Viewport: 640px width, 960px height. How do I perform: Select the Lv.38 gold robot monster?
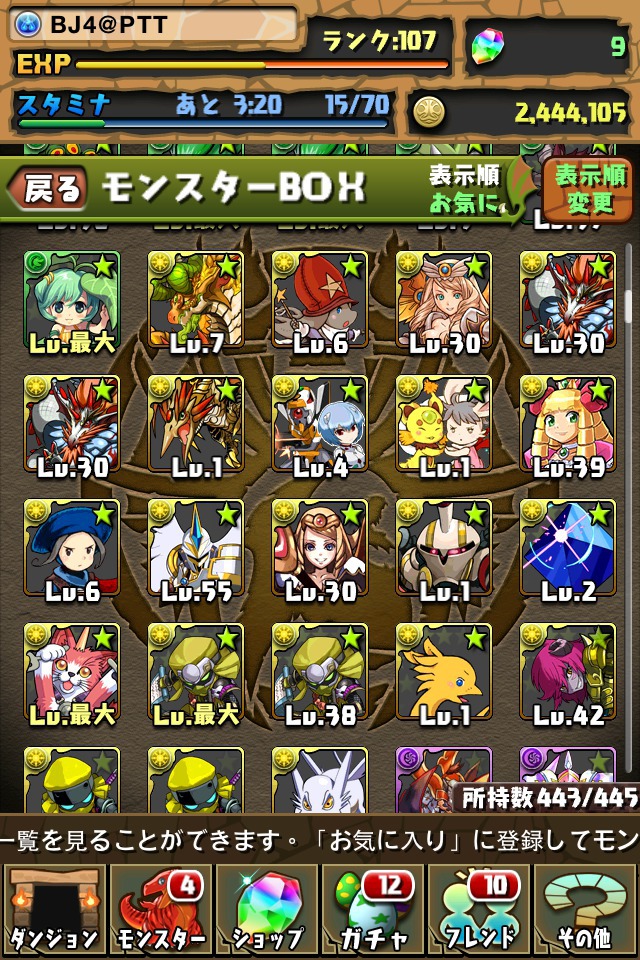pos(320,671)
